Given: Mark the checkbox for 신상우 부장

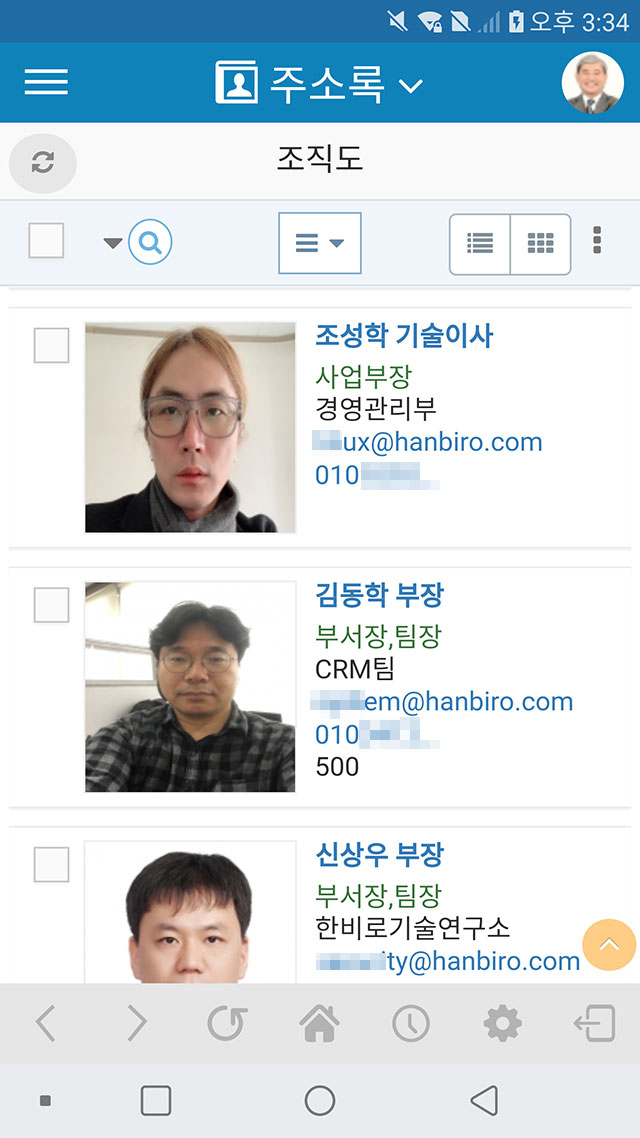Looking at the screenshot, I should coord(52,865).
